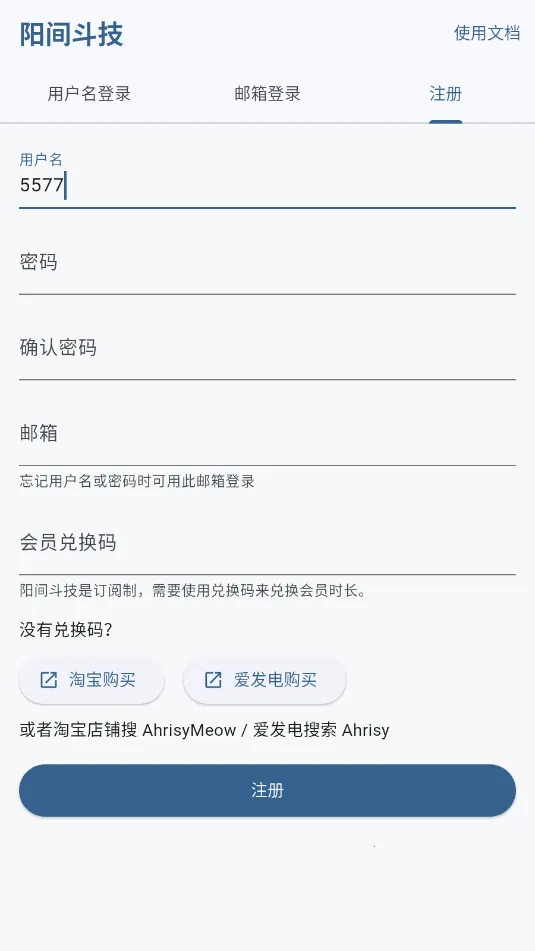Switch to the 邮箱登录 tab
Viewport: 535px width, 951px height.
coord(268,94)
